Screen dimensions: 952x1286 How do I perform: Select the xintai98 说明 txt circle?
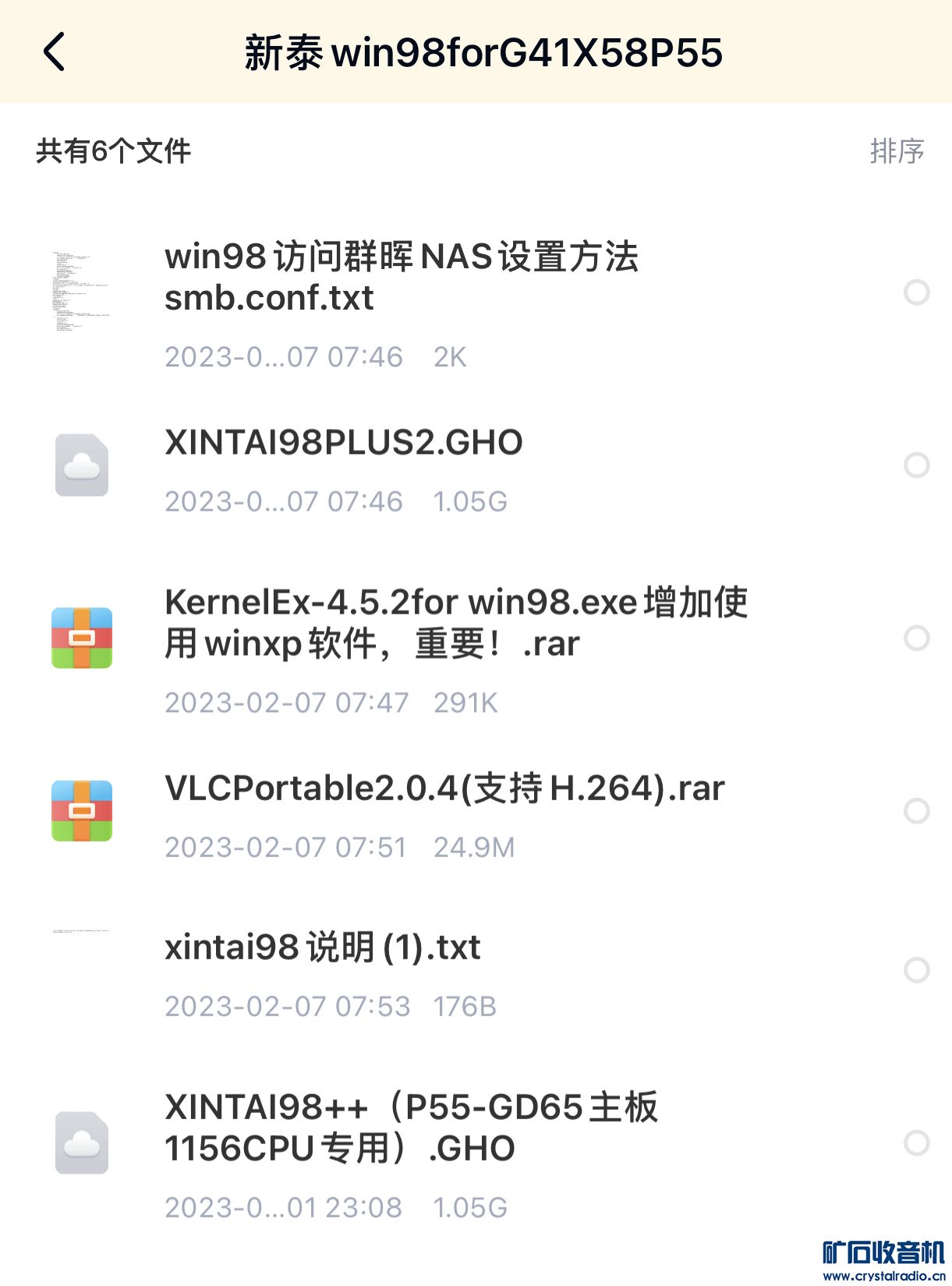tap(916, 970)
